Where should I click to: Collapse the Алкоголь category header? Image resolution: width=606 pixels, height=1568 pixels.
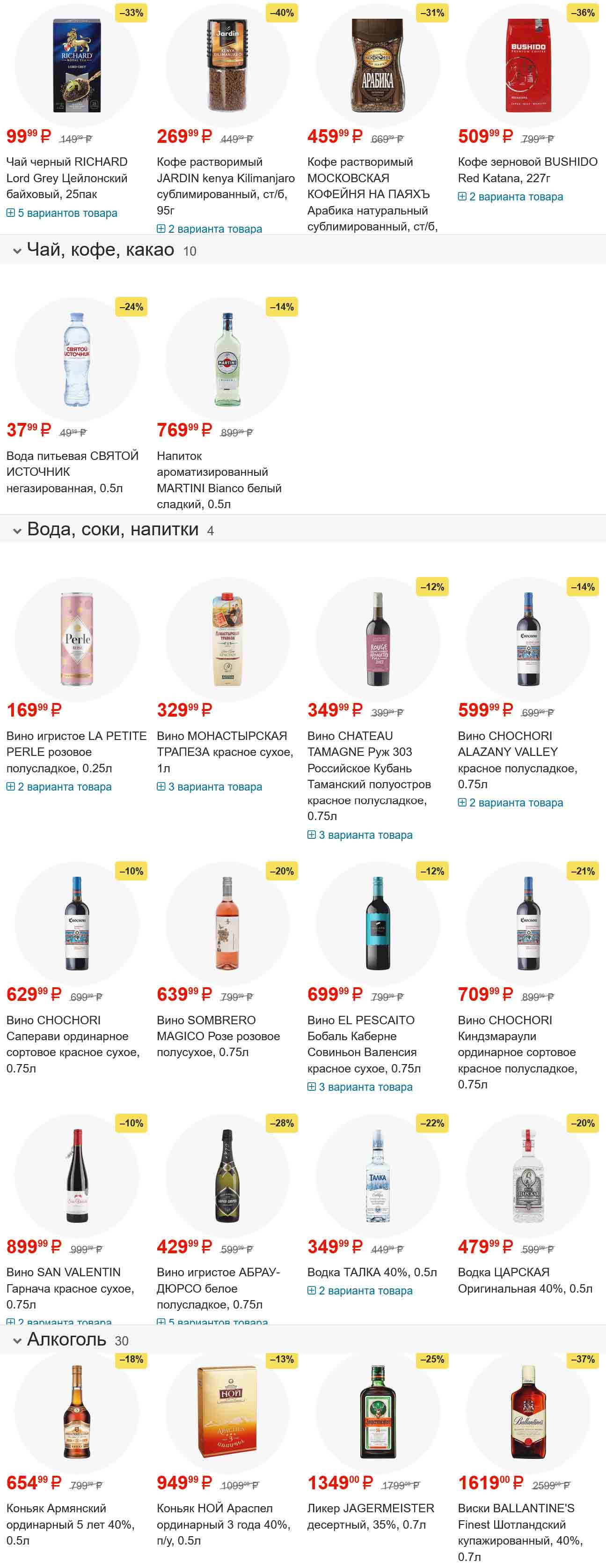coord(17,1340)
